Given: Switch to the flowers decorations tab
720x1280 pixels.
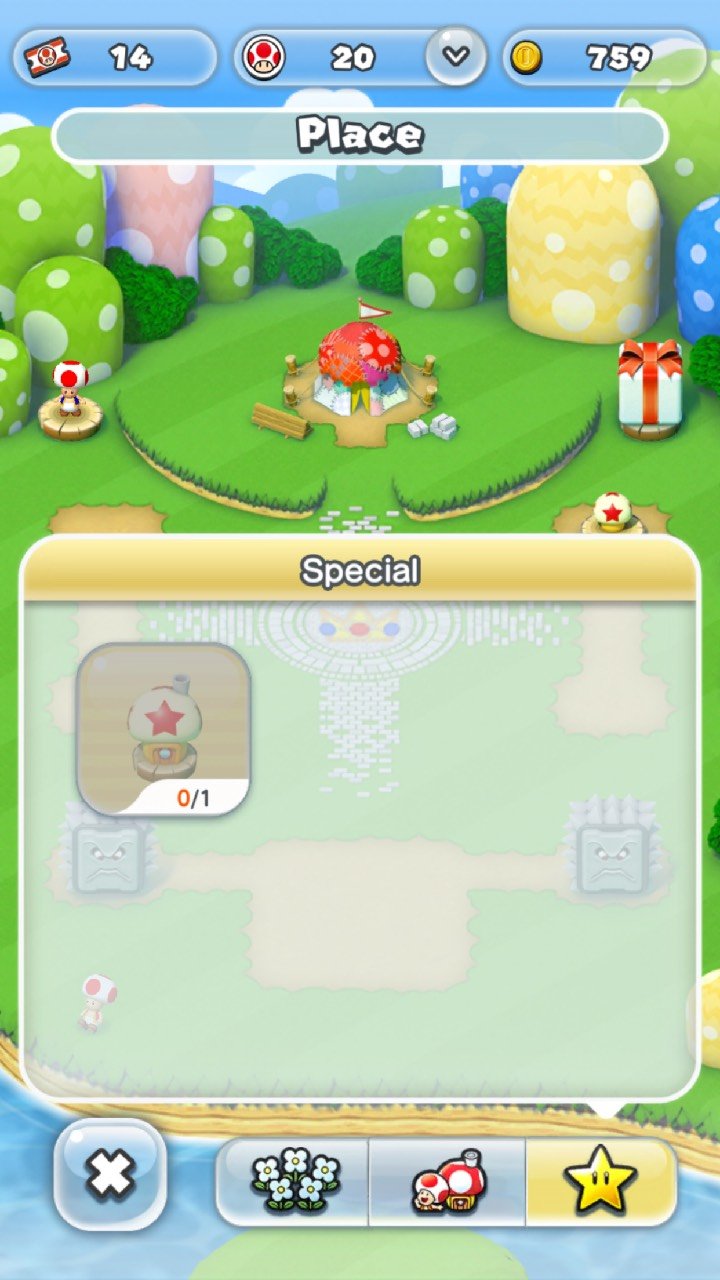Looking at the screenshot, I should coord(295,1181).
